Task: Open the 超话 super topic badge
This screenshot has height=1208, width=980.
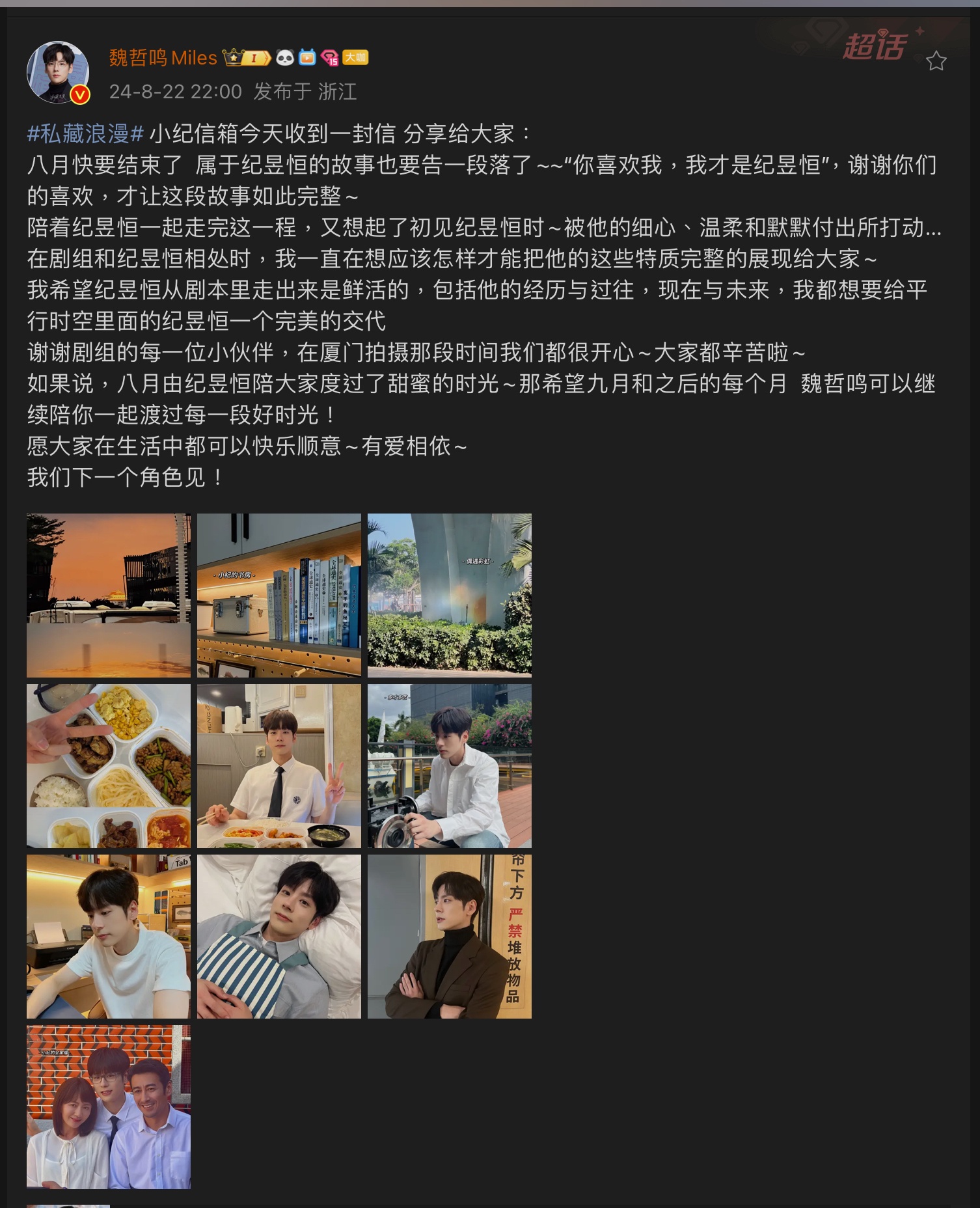Action: click(874, 47)
